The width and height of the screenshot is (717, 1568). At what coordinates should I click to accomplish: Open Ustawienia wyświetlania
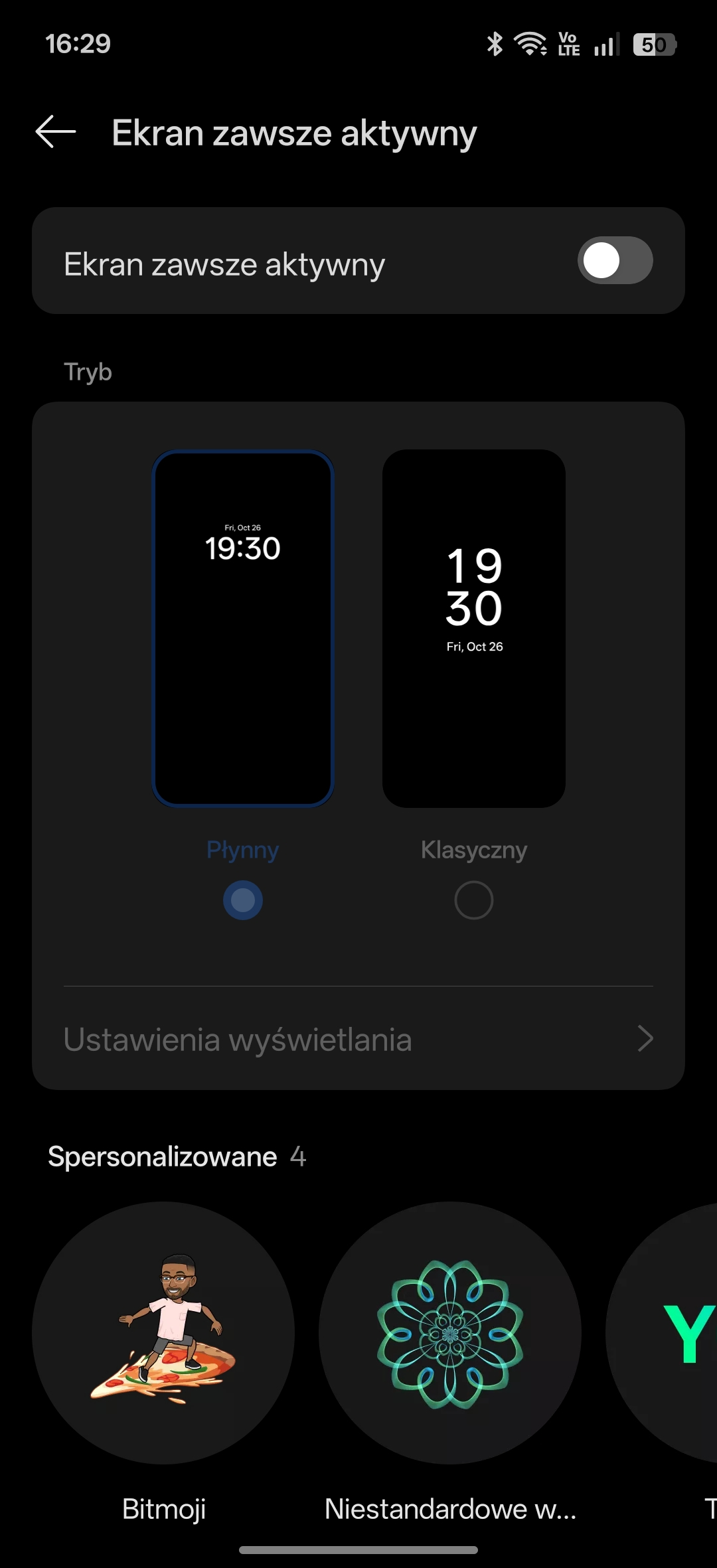(x=358, y=1039)
